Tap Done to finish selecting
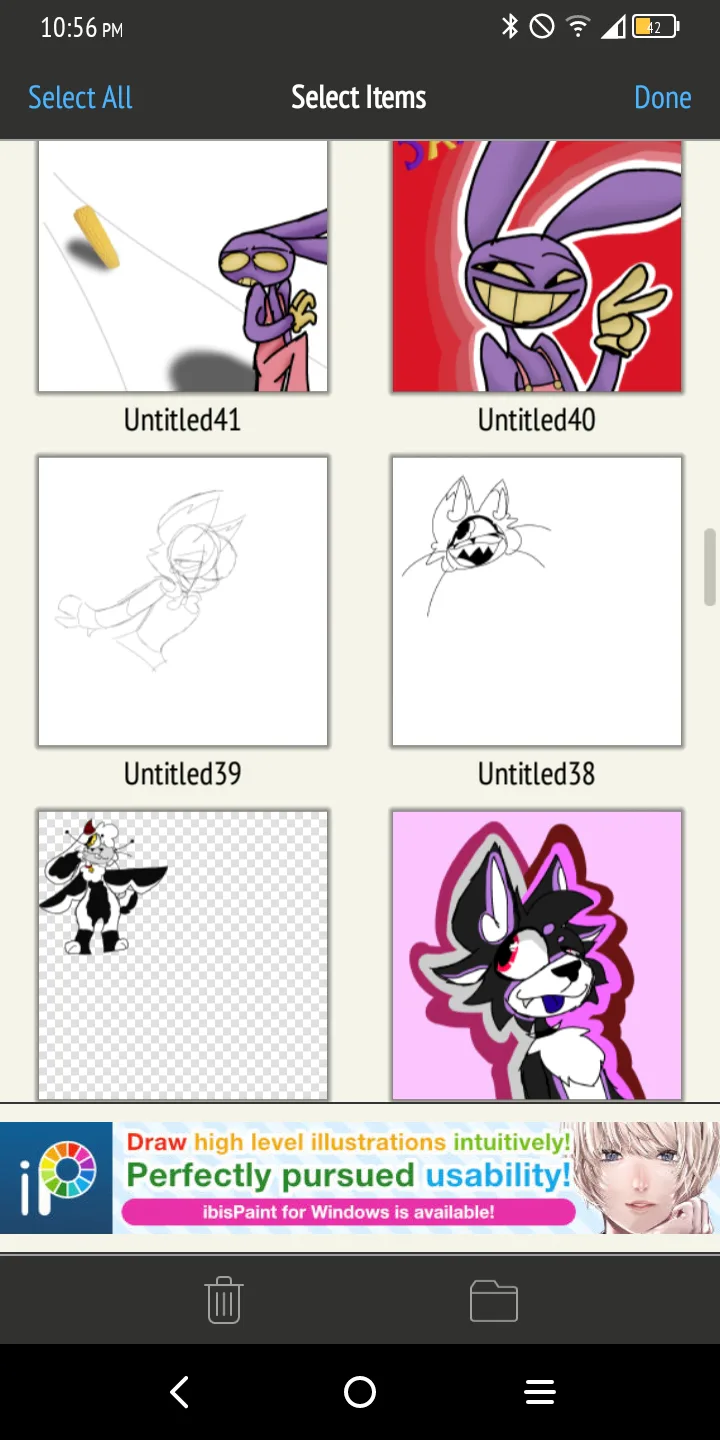 (x=662, y=97)
